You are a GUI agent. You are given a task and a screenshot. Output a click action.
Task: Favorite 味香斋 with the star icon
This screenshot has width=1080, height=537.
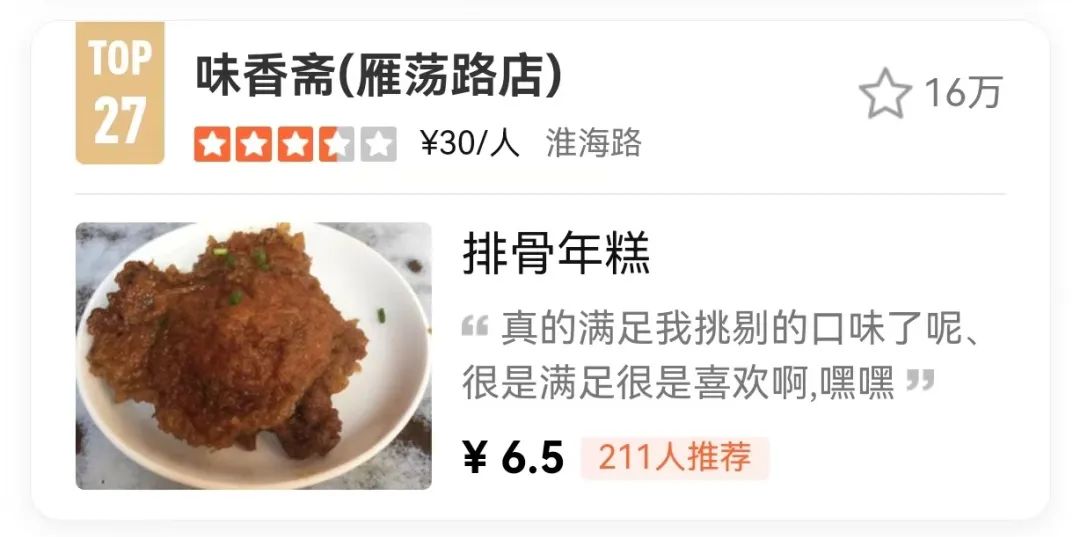click(x=884, y=96)
